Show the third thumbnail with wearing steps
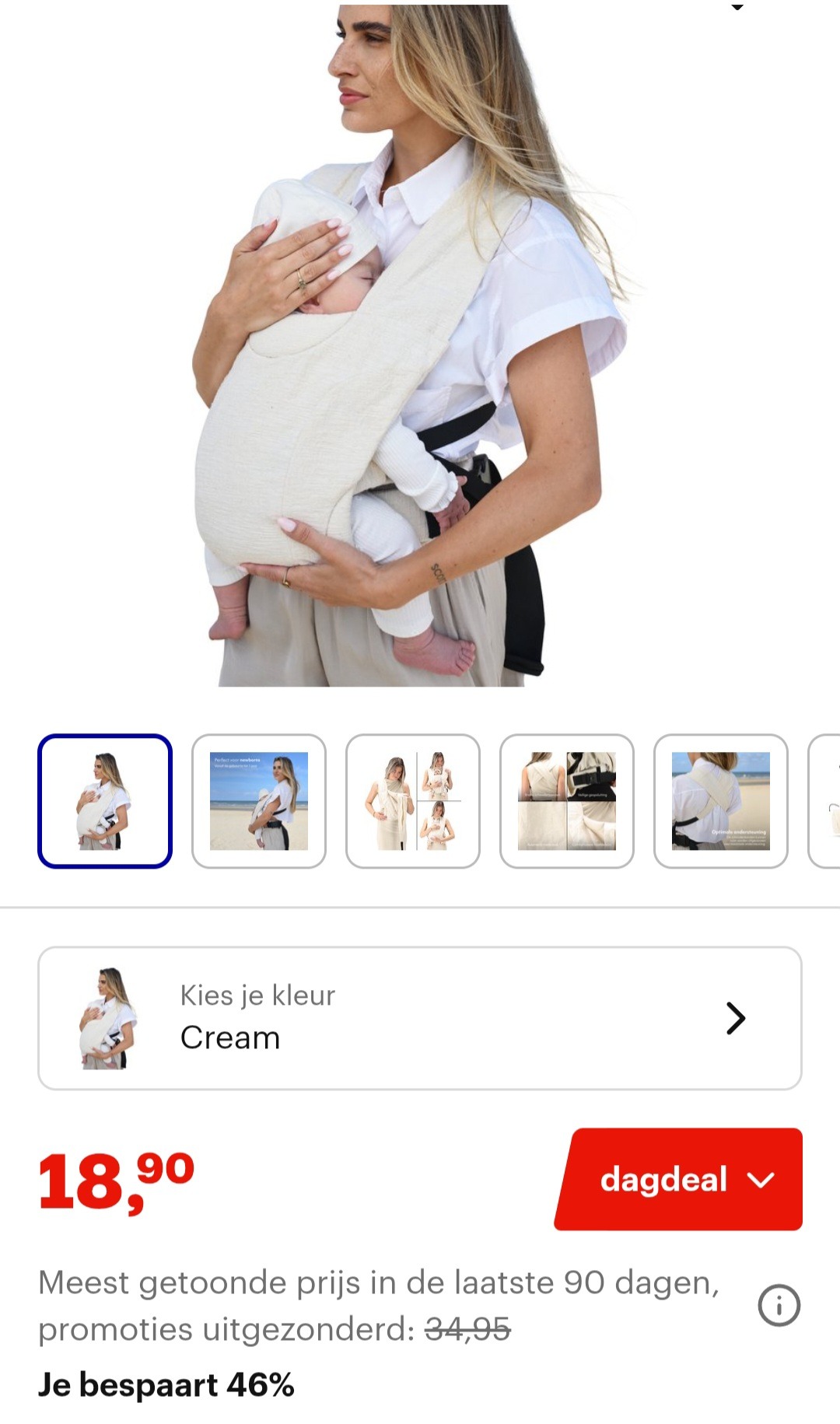 click(x=413, y=801)
